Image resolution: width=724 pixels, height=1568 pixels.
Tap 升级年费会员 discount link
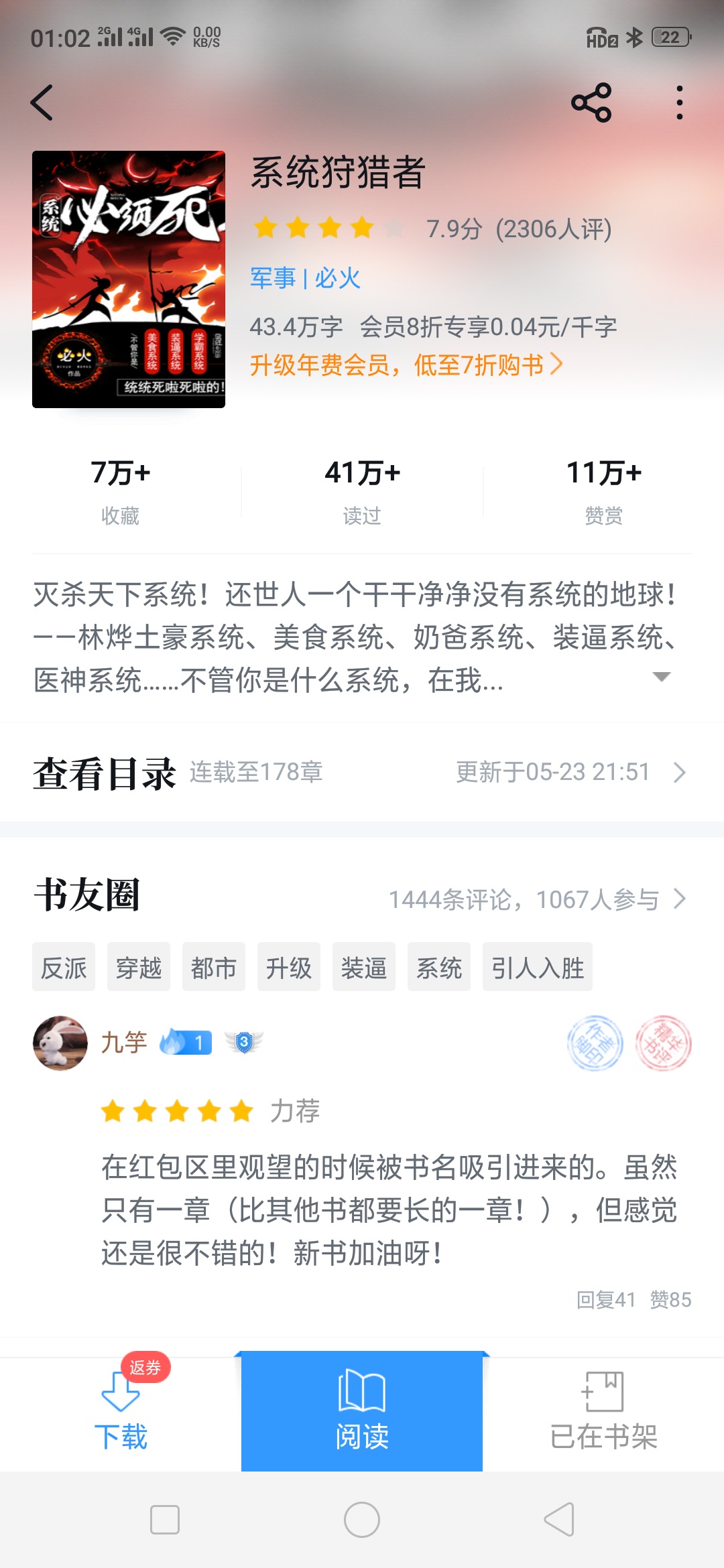pyautogui.click(x=406, y=365)
